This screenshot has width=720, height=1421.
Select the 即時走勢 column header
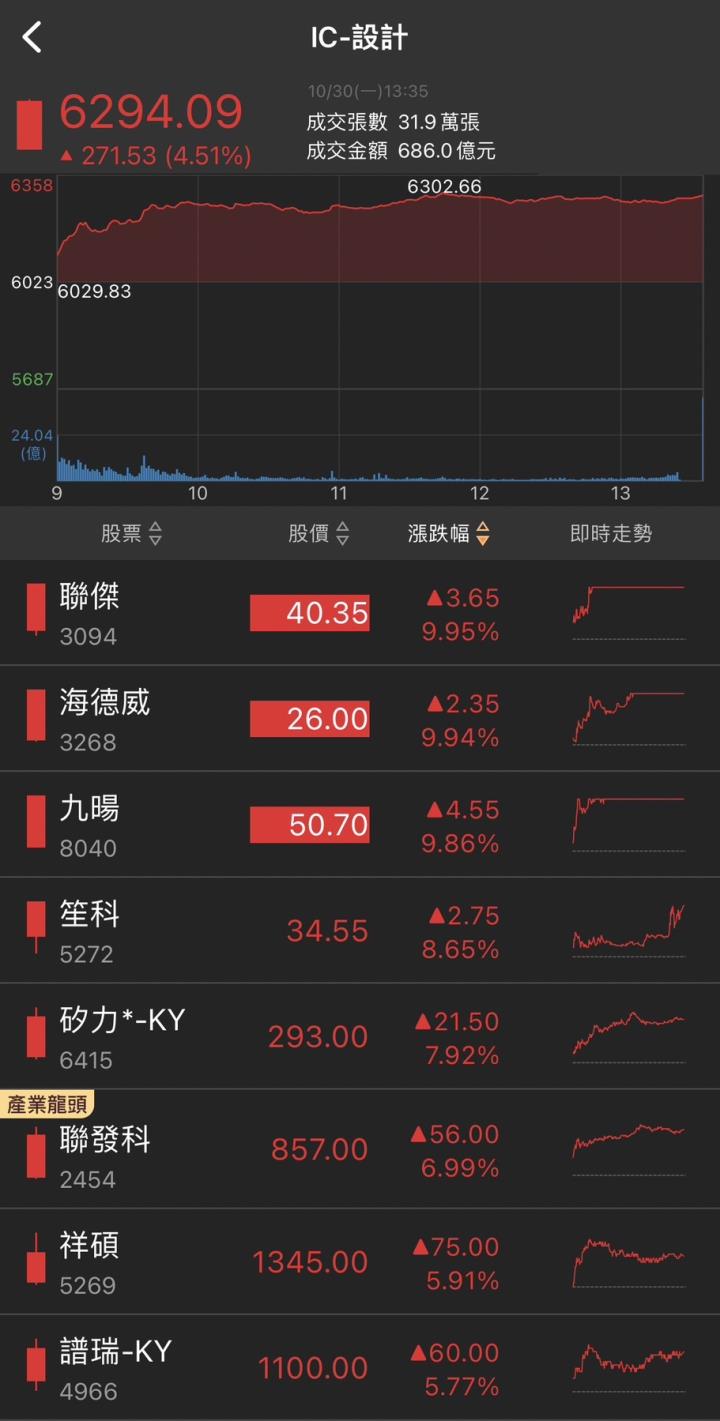pyautogui.click(x=613, y=534)
